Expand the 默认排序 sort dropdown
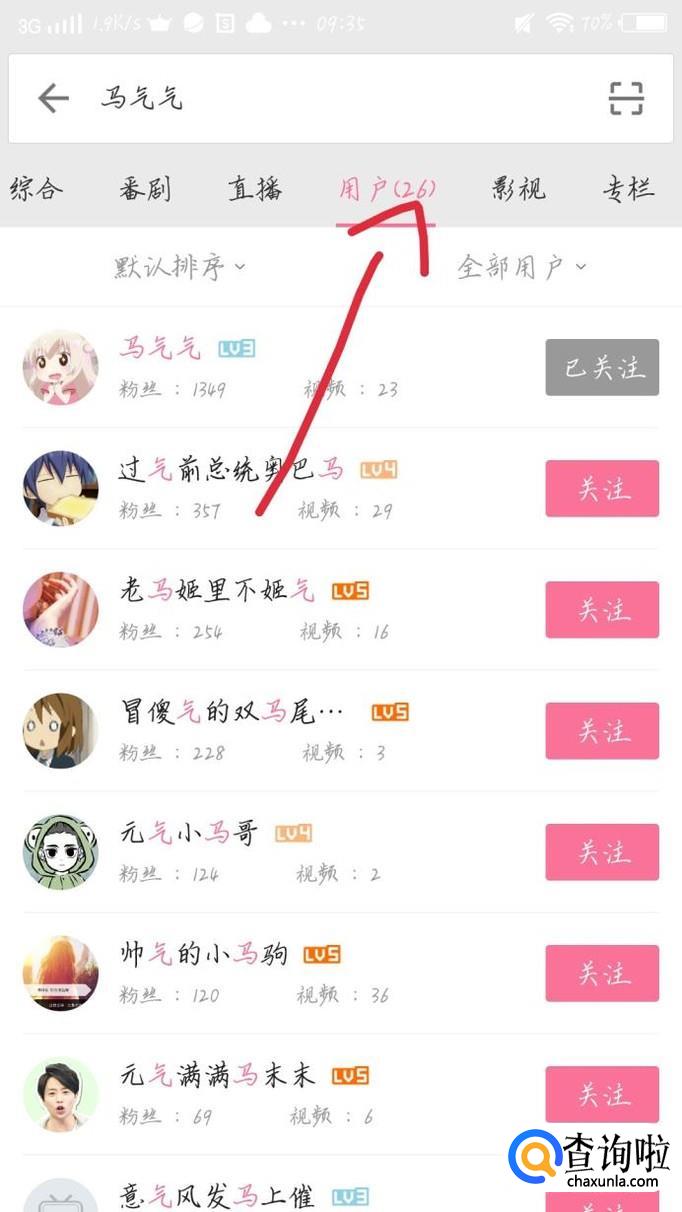Viewport: 682px width, 1212px height. tap(179, 267)
